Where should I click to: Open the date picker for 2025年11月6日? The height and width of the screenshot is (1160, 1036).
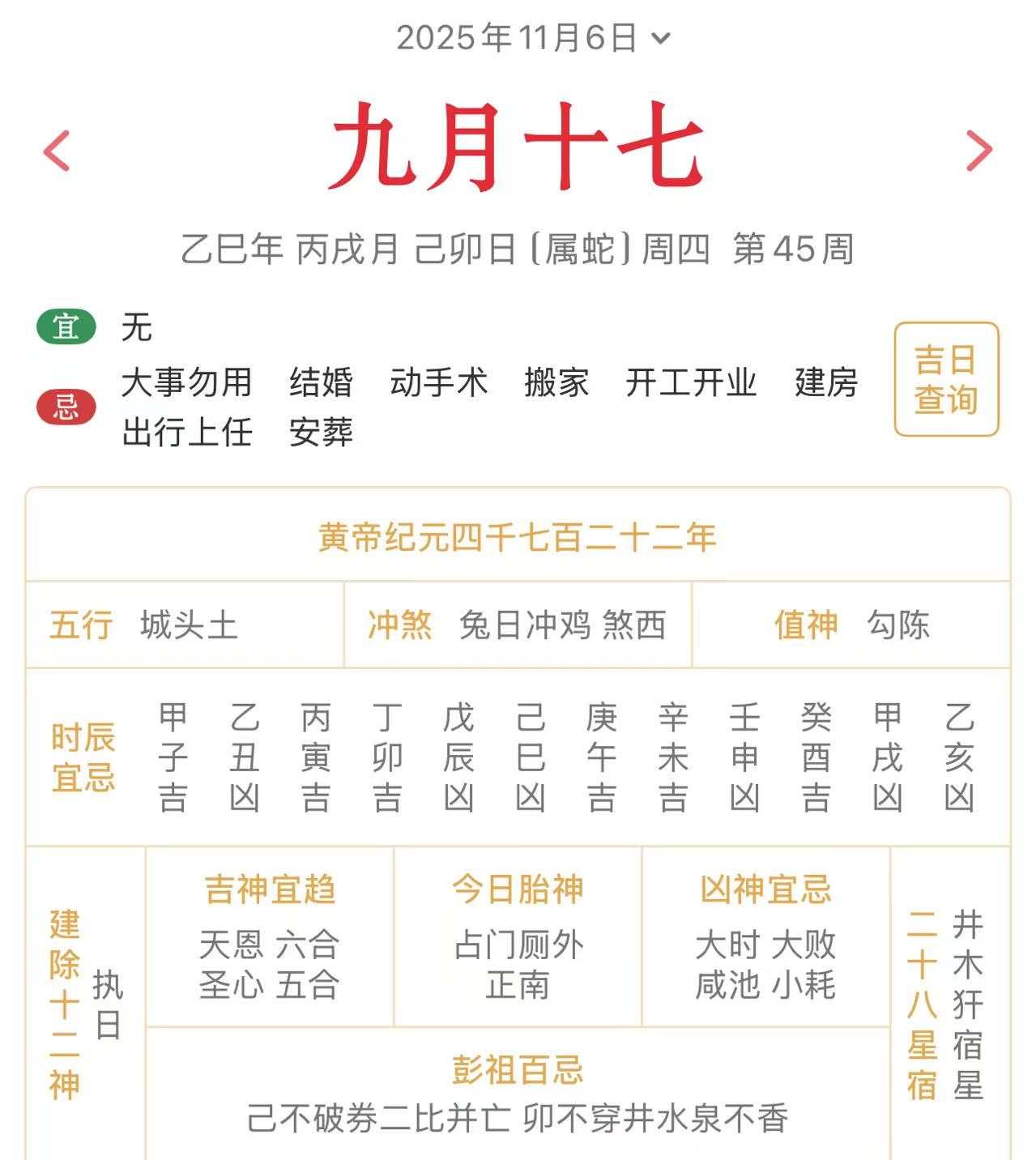pos(532,38)
